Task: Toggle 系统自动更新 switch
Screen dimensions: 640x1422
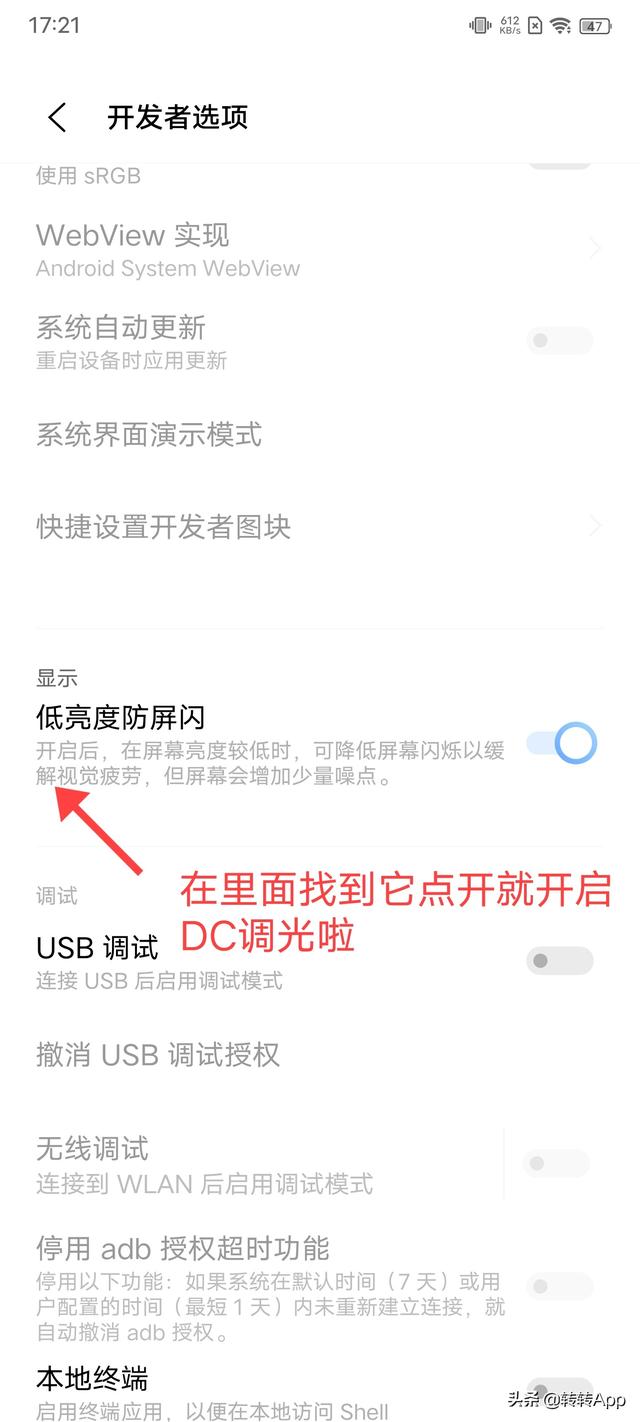Action: point(560,341)
